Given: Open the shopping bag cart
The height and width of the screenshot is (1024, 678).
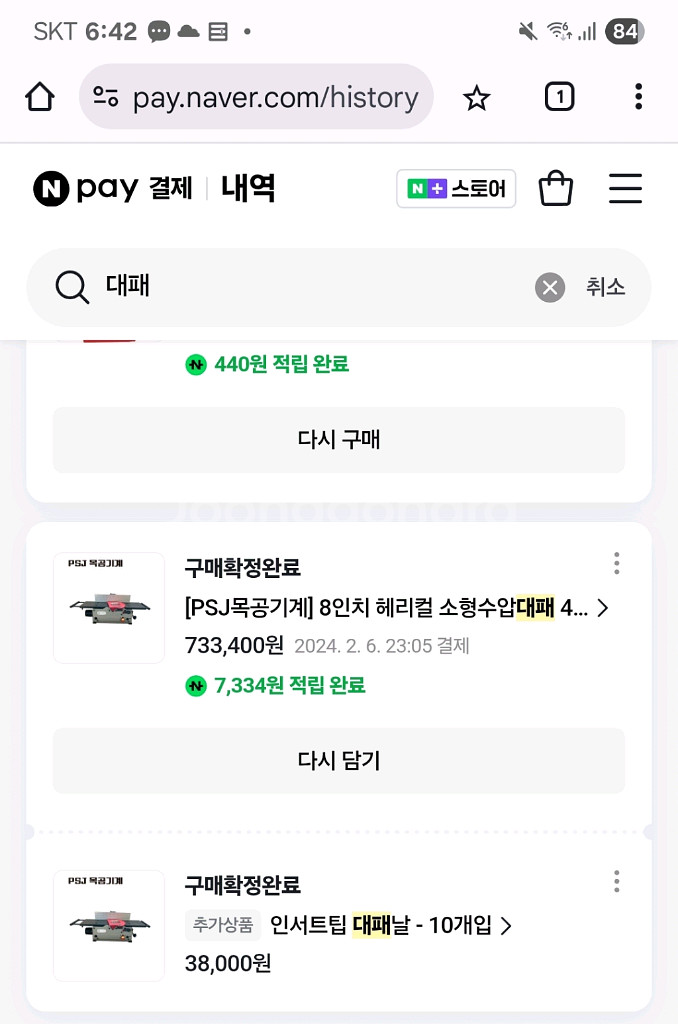Looking at the screenshot, I should [556, 188].
